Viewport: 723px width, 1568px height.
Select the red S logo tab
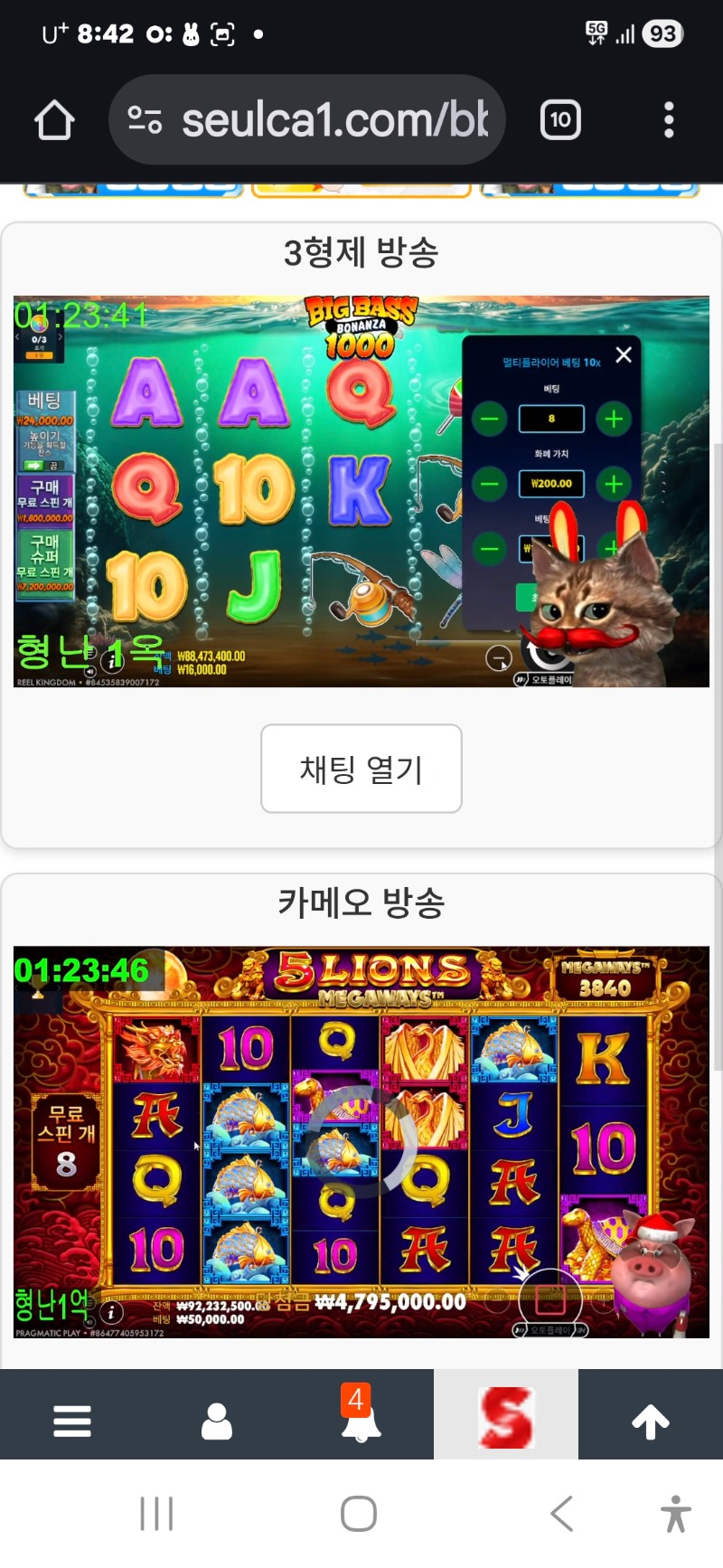(x=506, y=1416)
